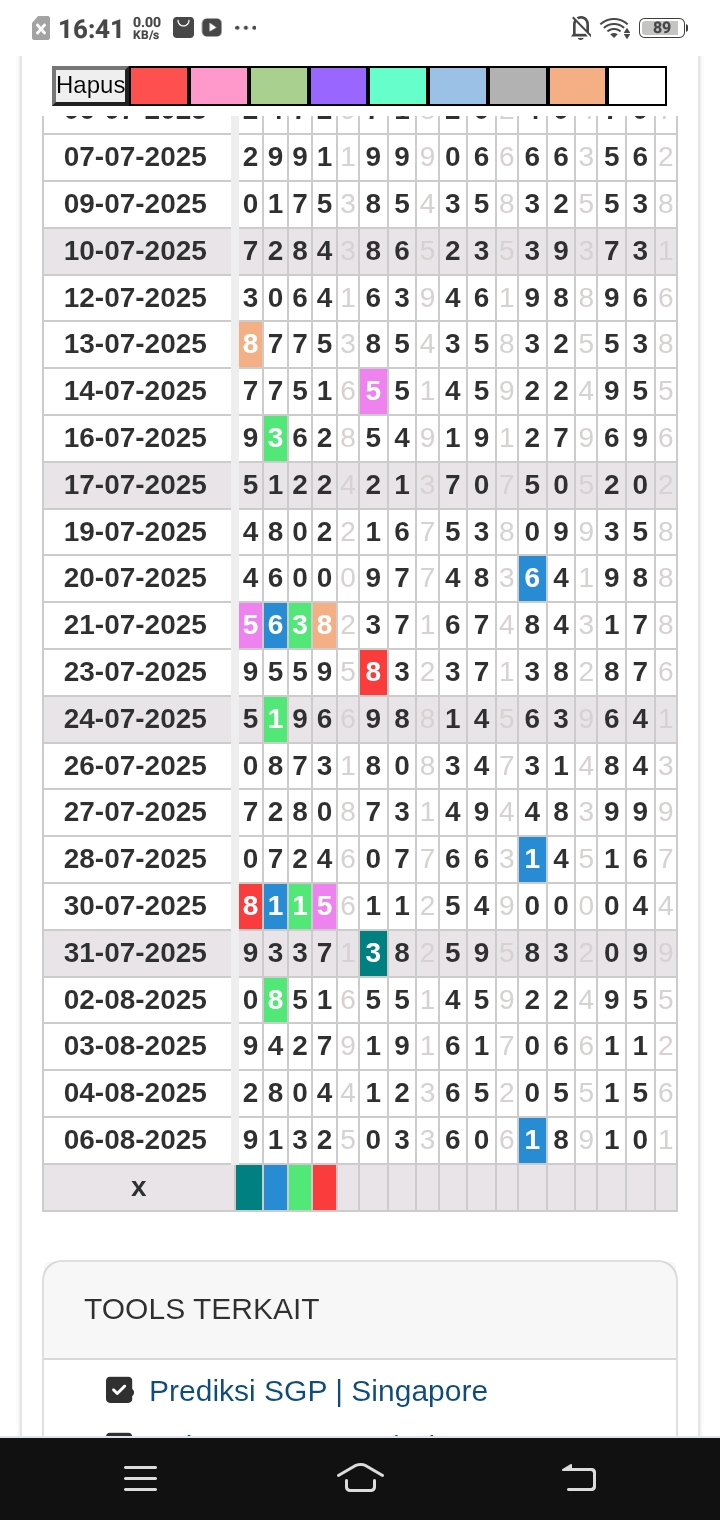Select the purple color swatch
Screen dimensions: 720x1520
338,86
